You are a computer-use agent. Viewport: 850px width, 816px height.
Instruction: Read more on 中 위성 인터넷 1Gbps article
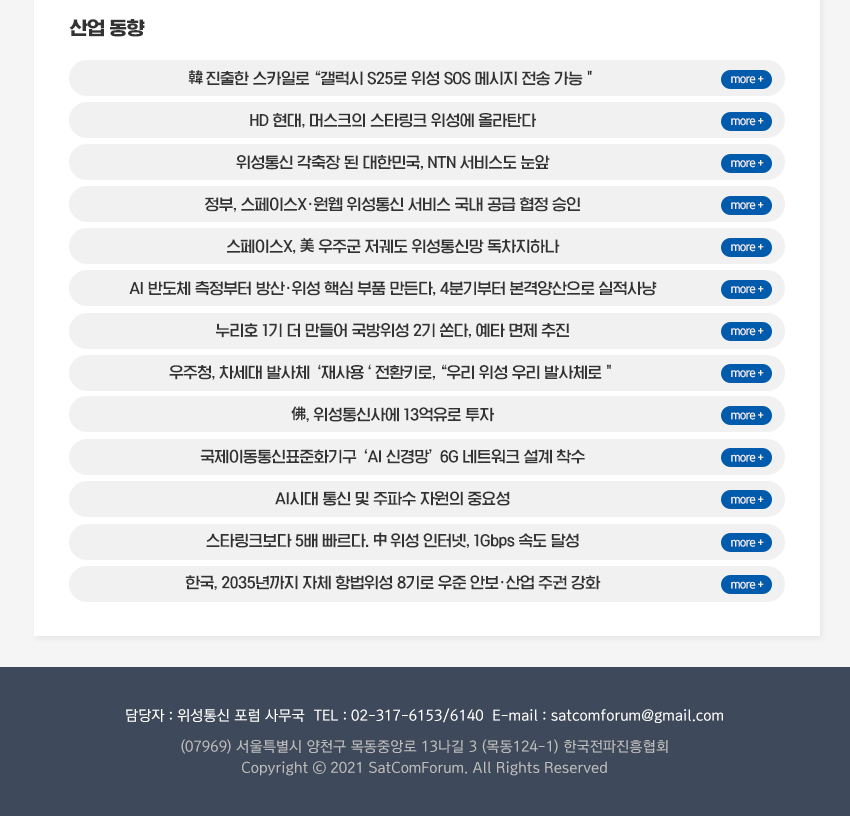pyautogui.click(x=746, y=542)
